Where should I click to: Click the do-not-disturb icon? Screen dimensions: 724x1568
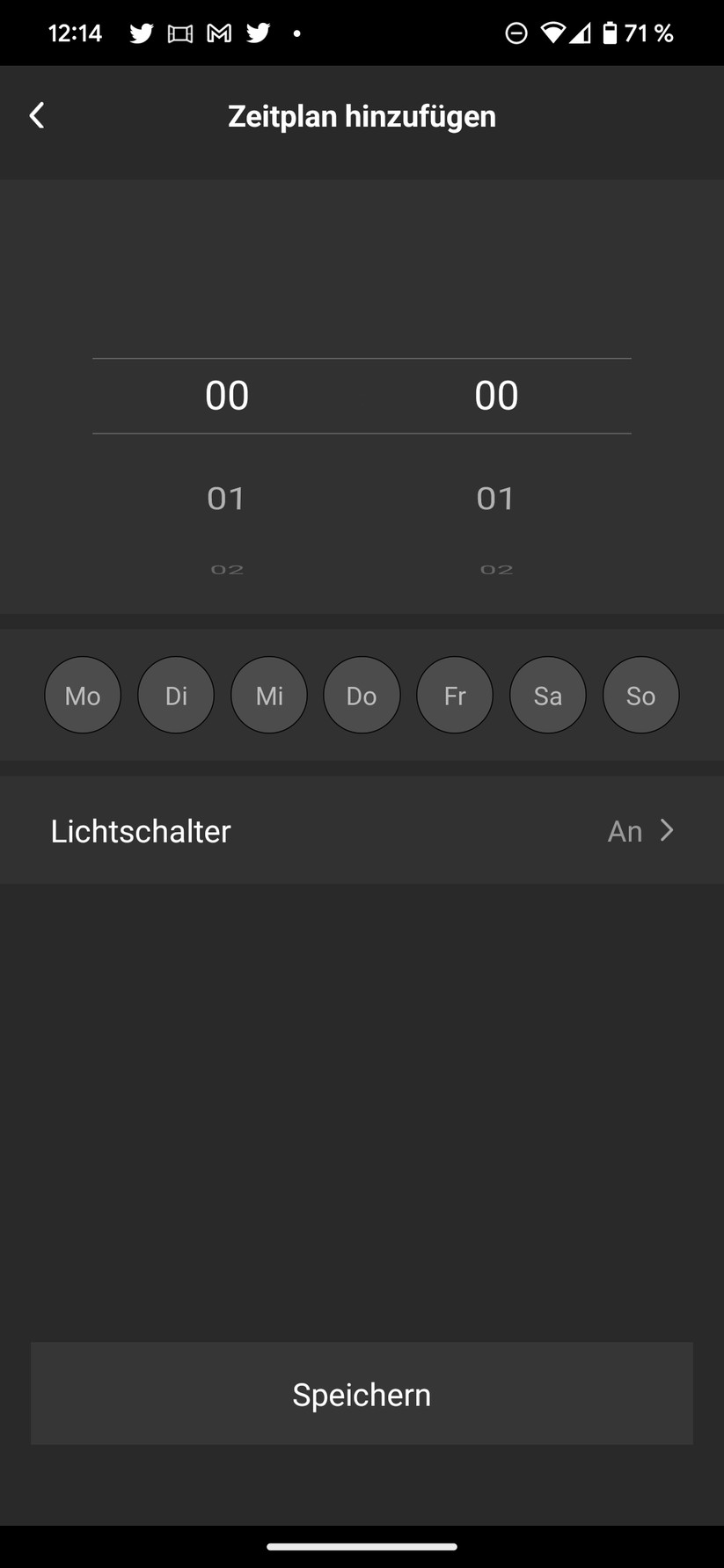point(517,33)
